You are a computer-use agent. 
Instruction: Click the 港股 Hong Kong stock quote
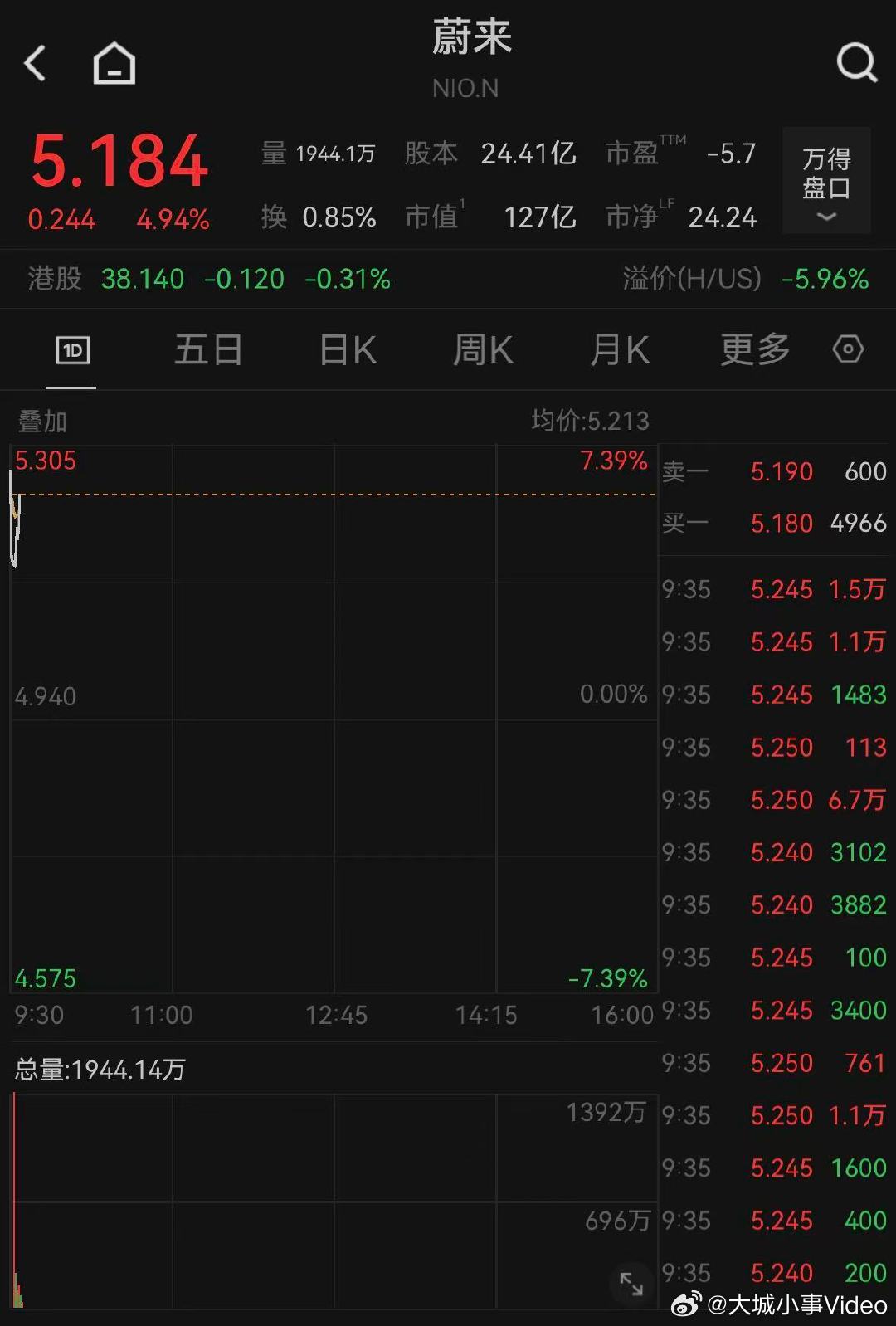tap(52, 280)
